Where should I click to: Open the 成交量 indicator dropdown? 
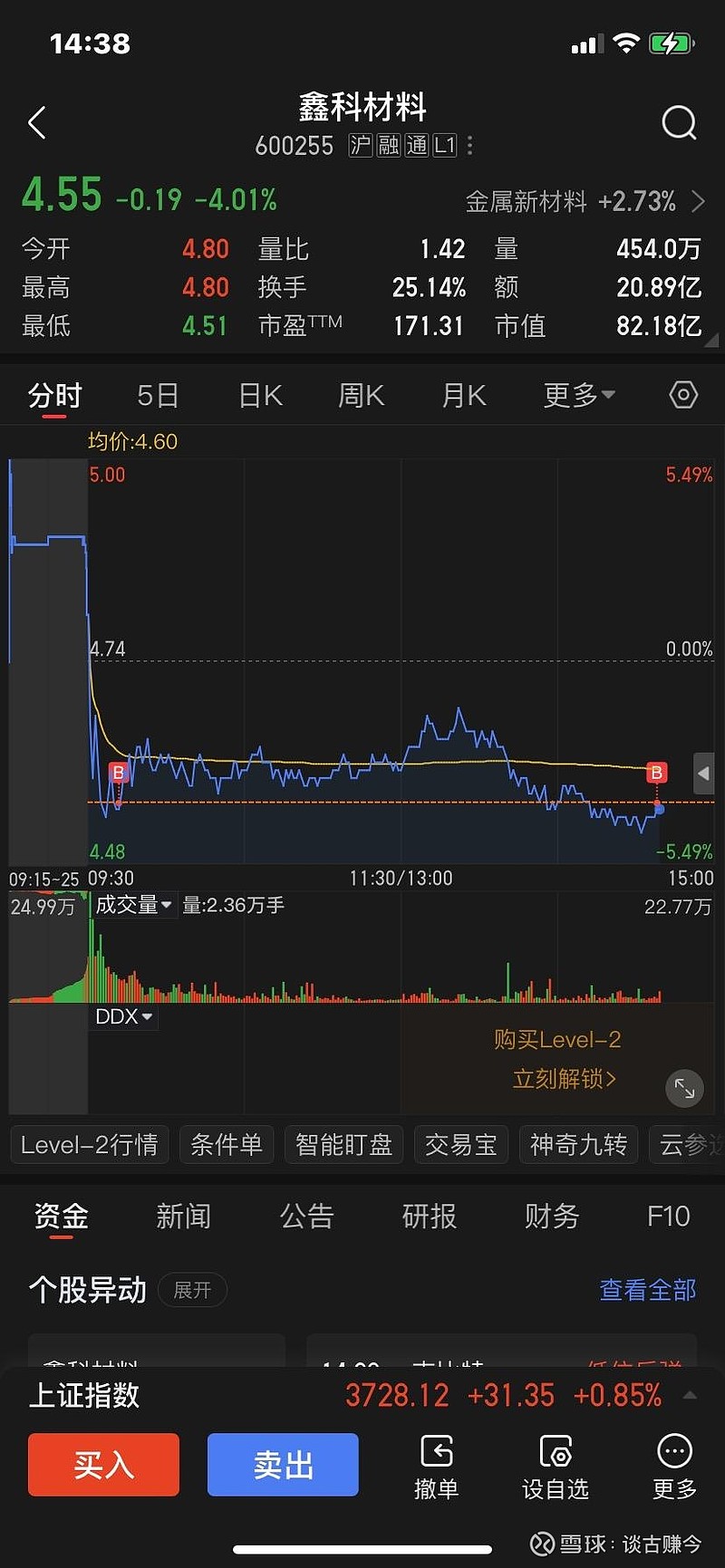(133, 905)
